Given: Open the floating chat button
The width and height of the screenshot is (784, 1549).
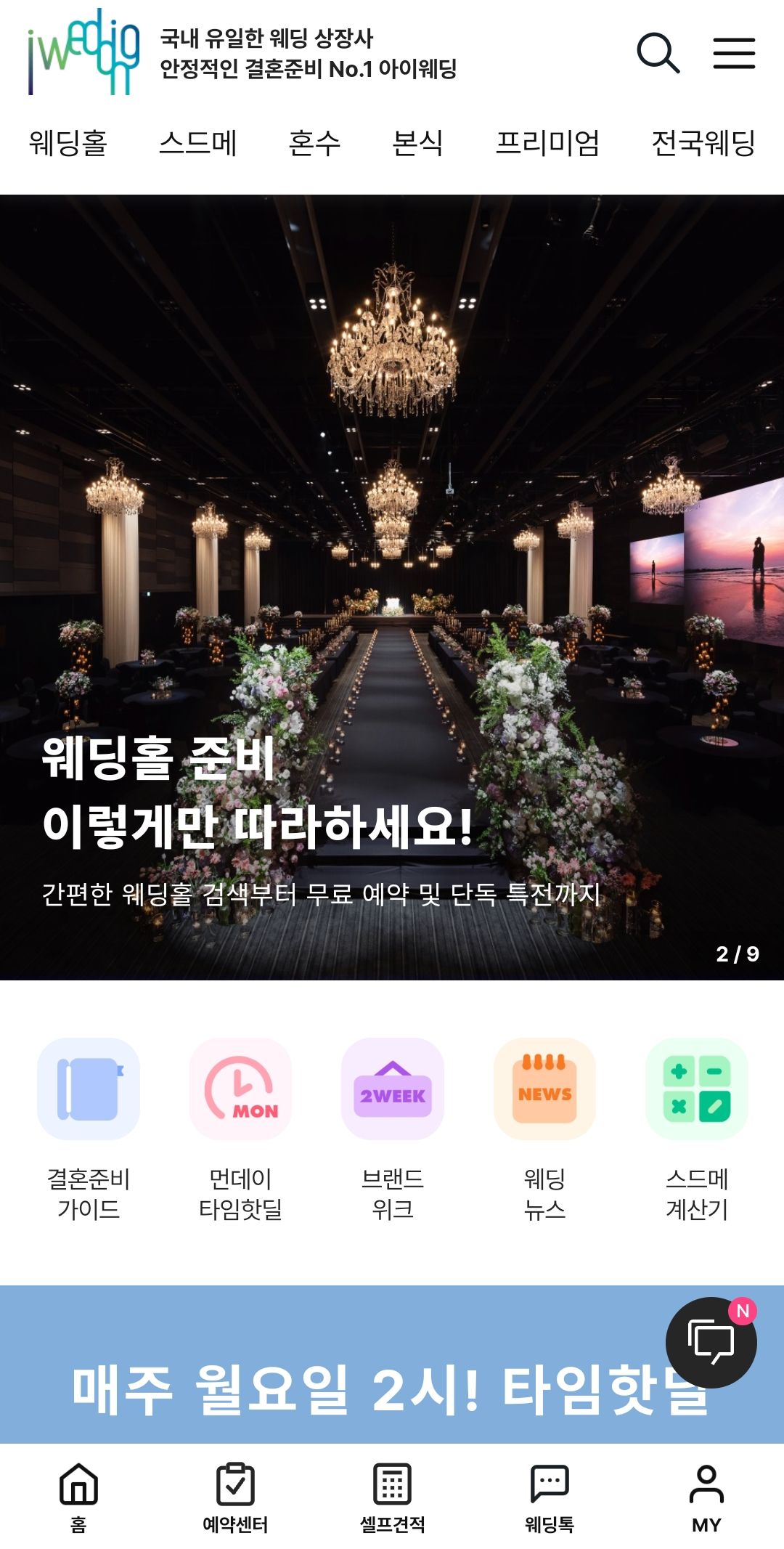Looking at the screenshot, I should [711, 1342].
